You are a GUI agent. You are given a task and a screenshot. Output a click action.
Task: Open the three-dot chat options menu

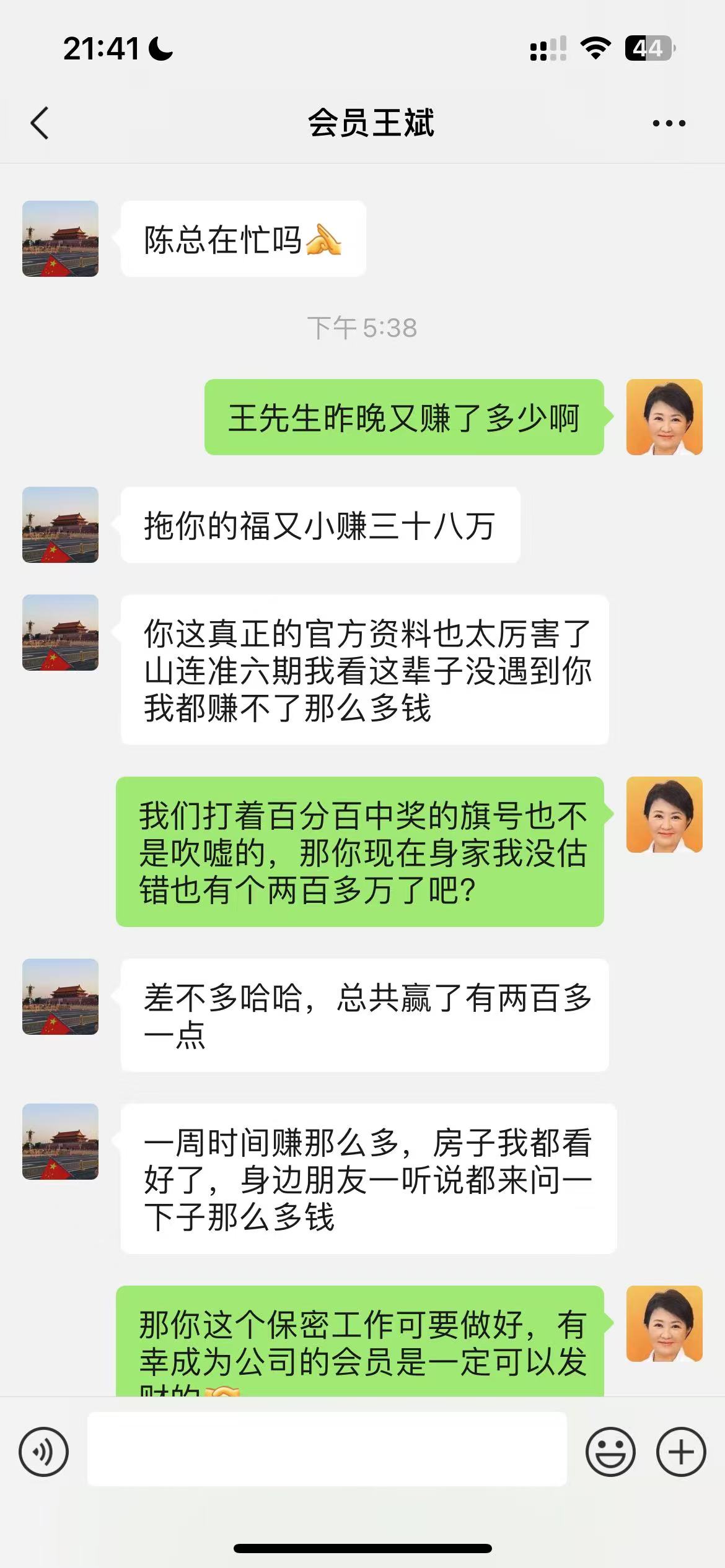[669, 123]
